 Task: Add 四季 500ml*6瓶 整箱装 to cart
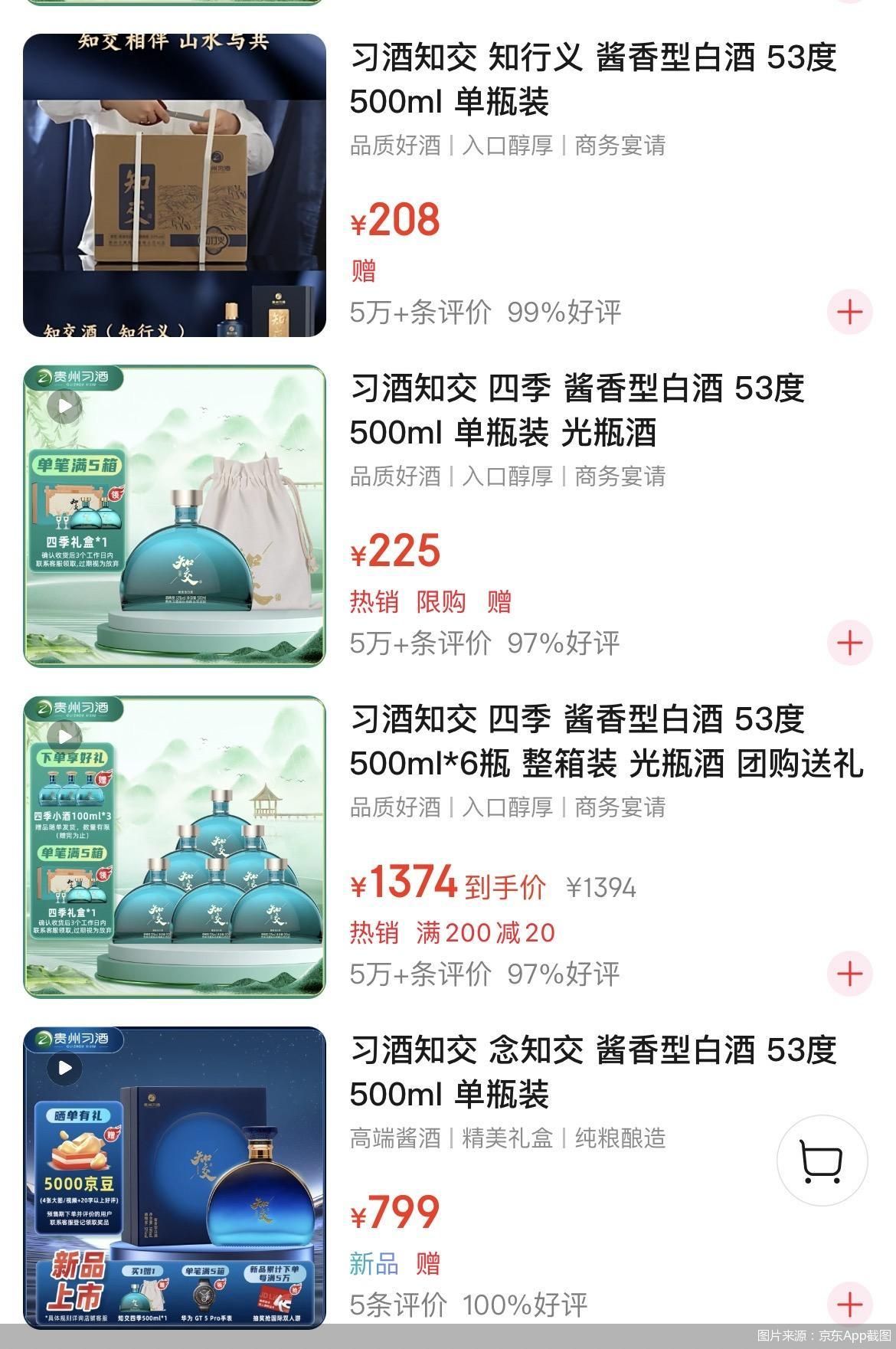[849, 974]
